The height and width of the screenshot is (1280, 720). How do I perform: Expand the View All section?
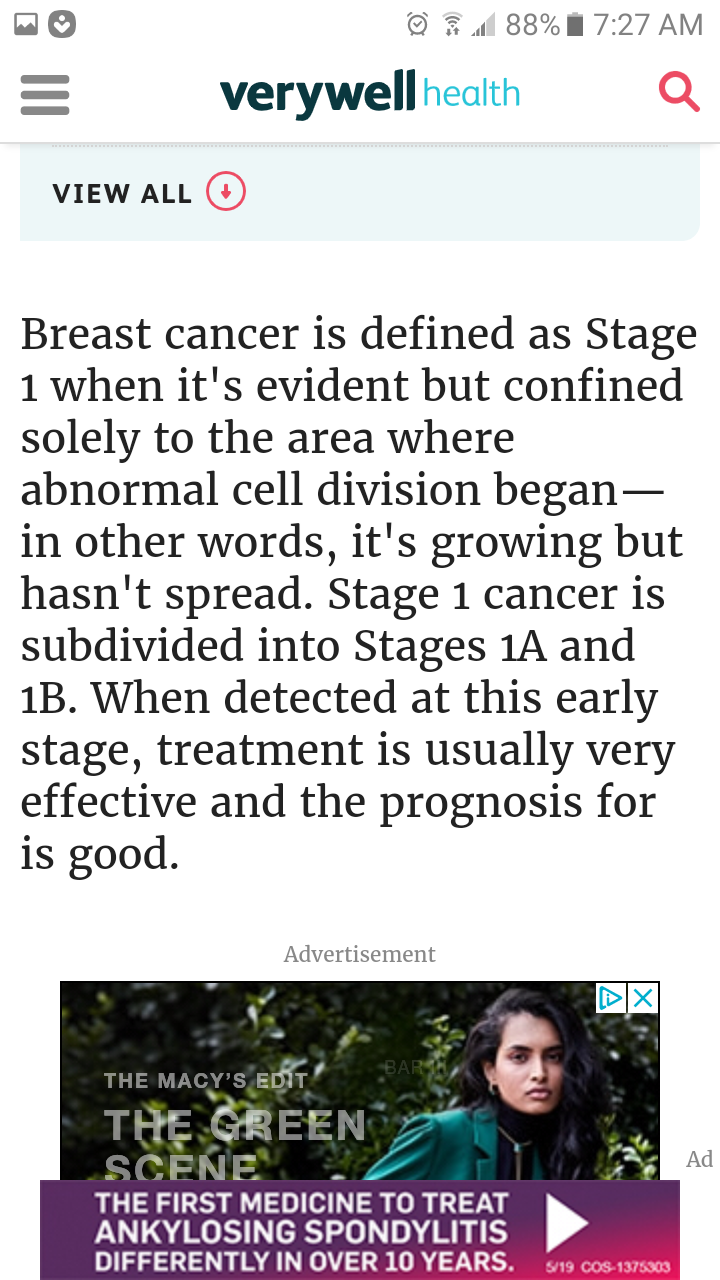pos(149,192)
